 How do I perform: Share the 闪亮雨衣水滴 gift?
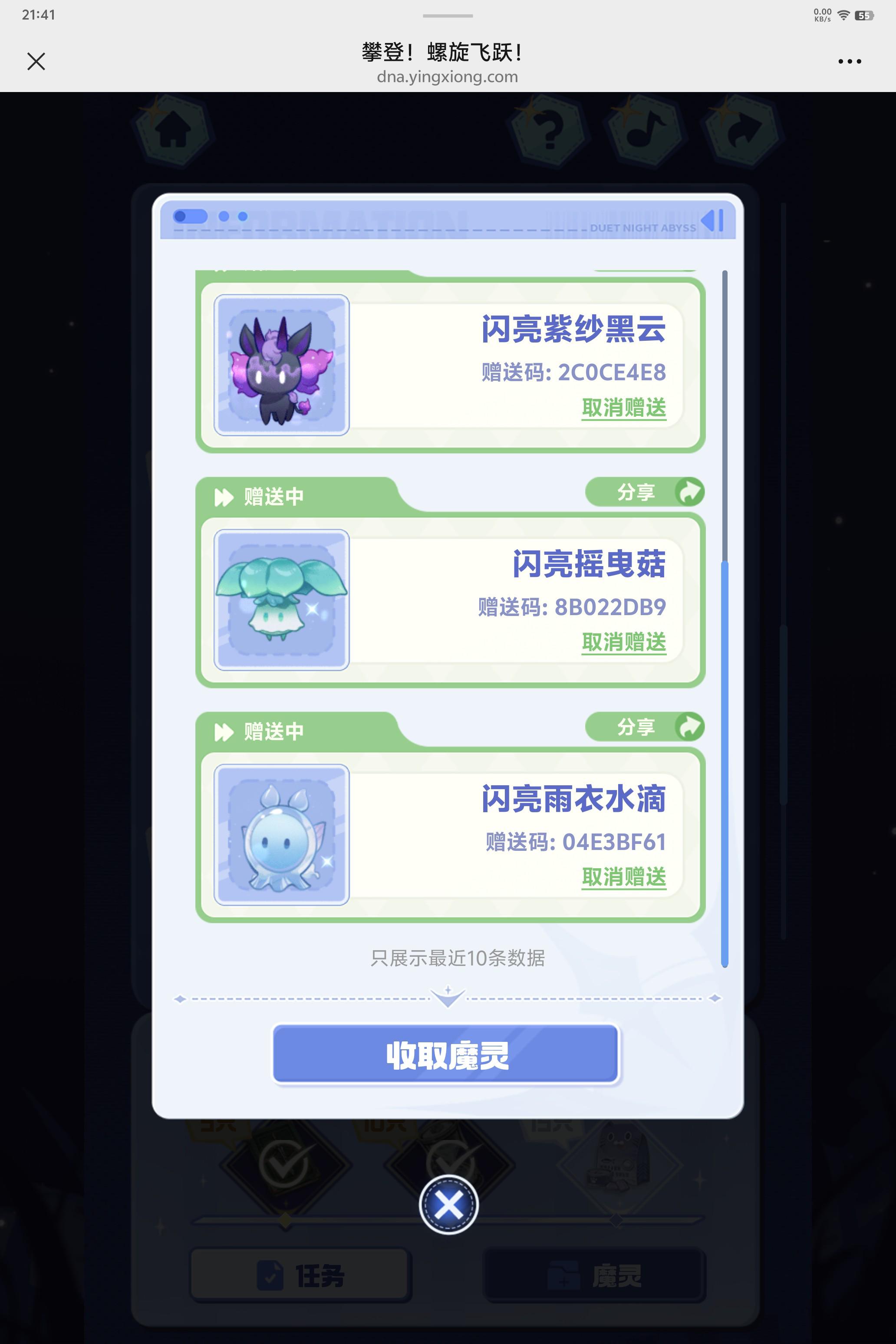[644, 727]
